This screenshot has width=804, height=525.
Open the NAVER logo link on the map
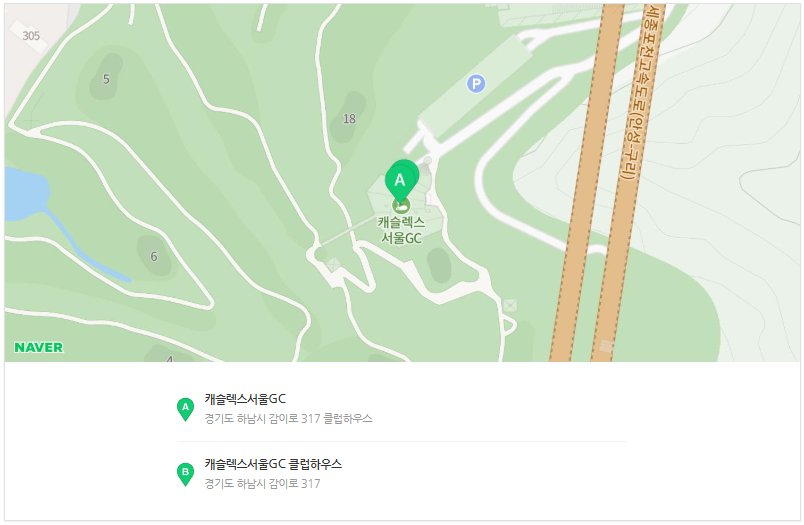38,348
